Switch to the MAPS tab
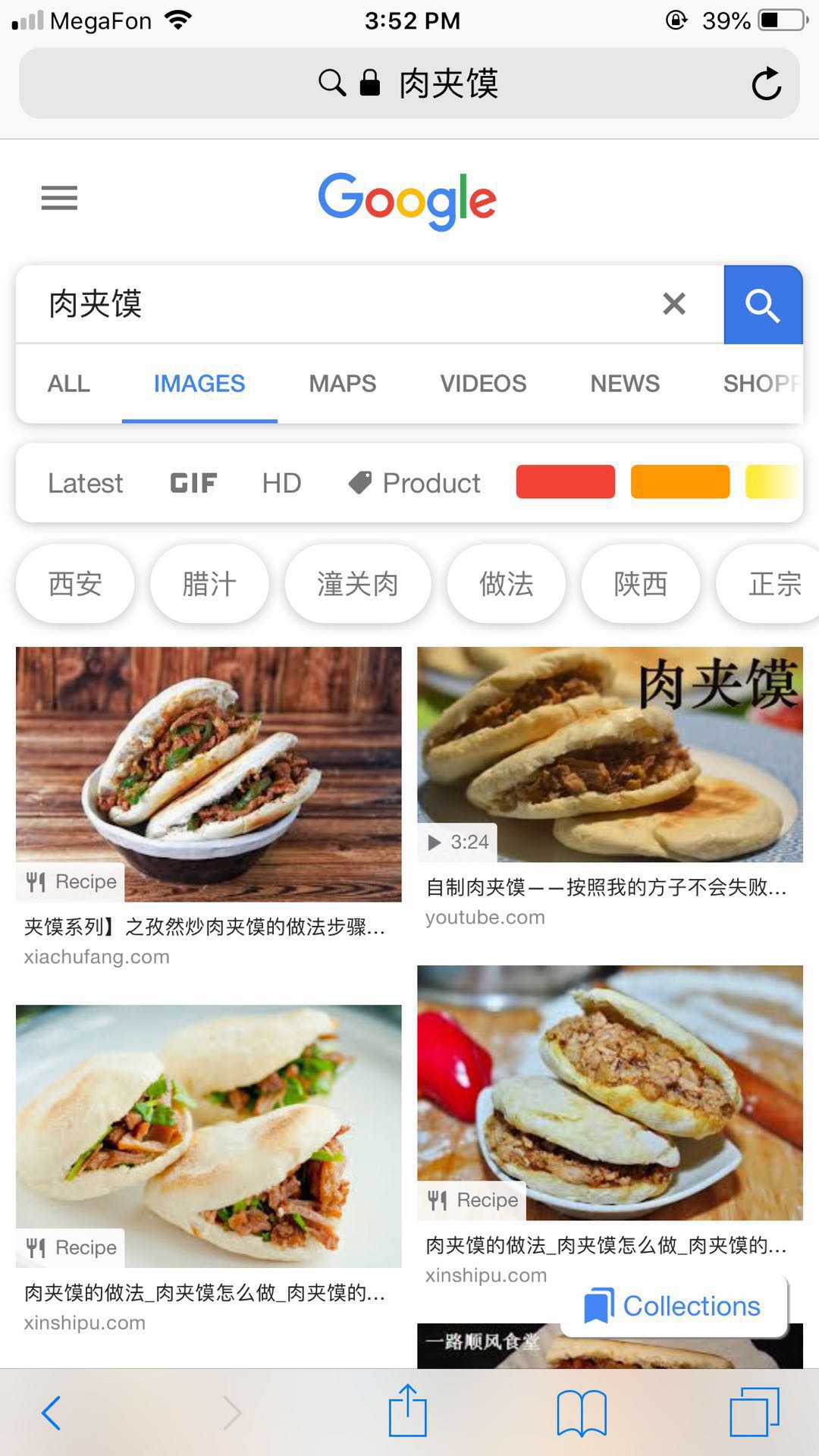The image size is (819, 1456). tap(342, 384)
